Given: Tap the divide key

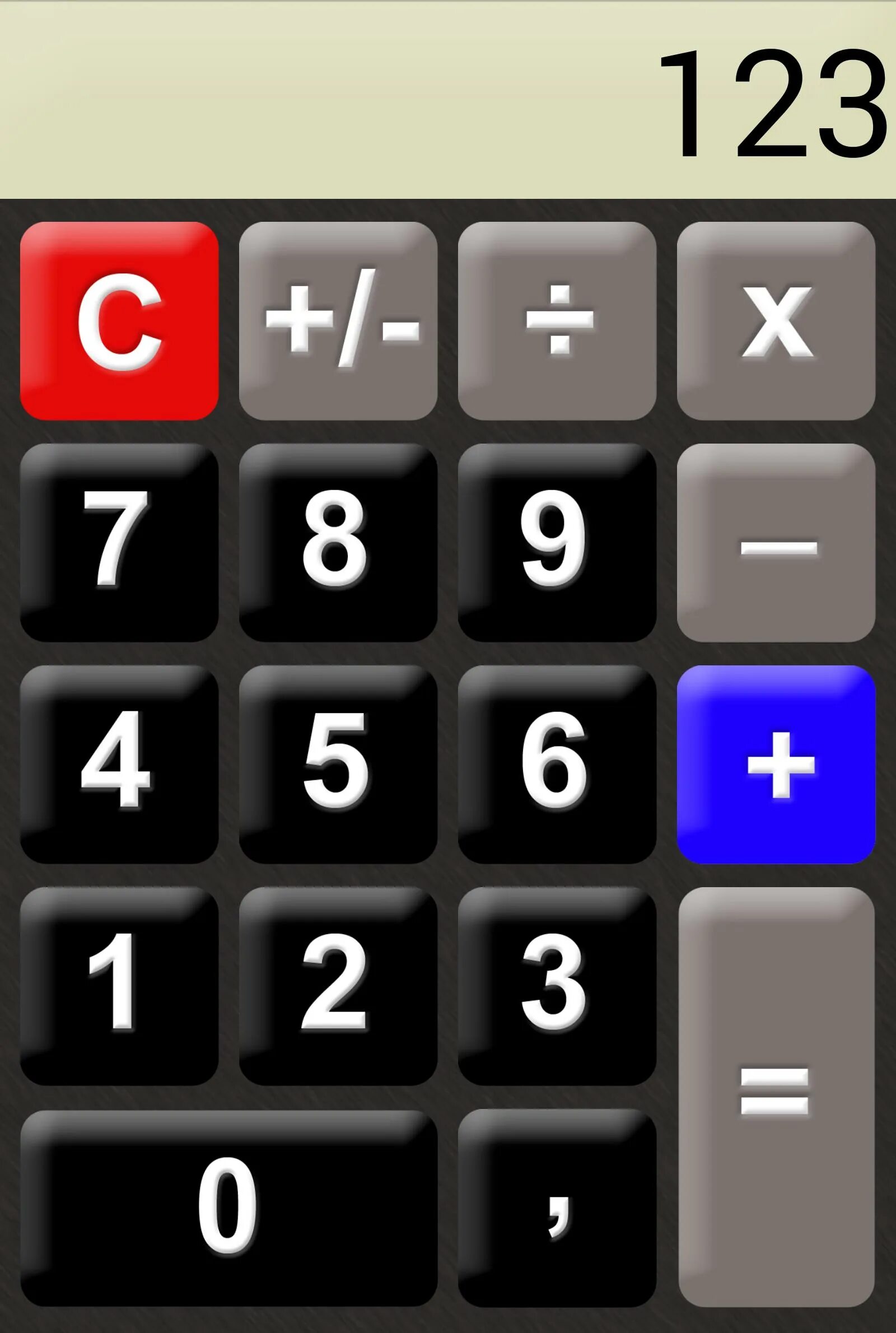Looking at the screenshot, I should (x=557, y=321).
